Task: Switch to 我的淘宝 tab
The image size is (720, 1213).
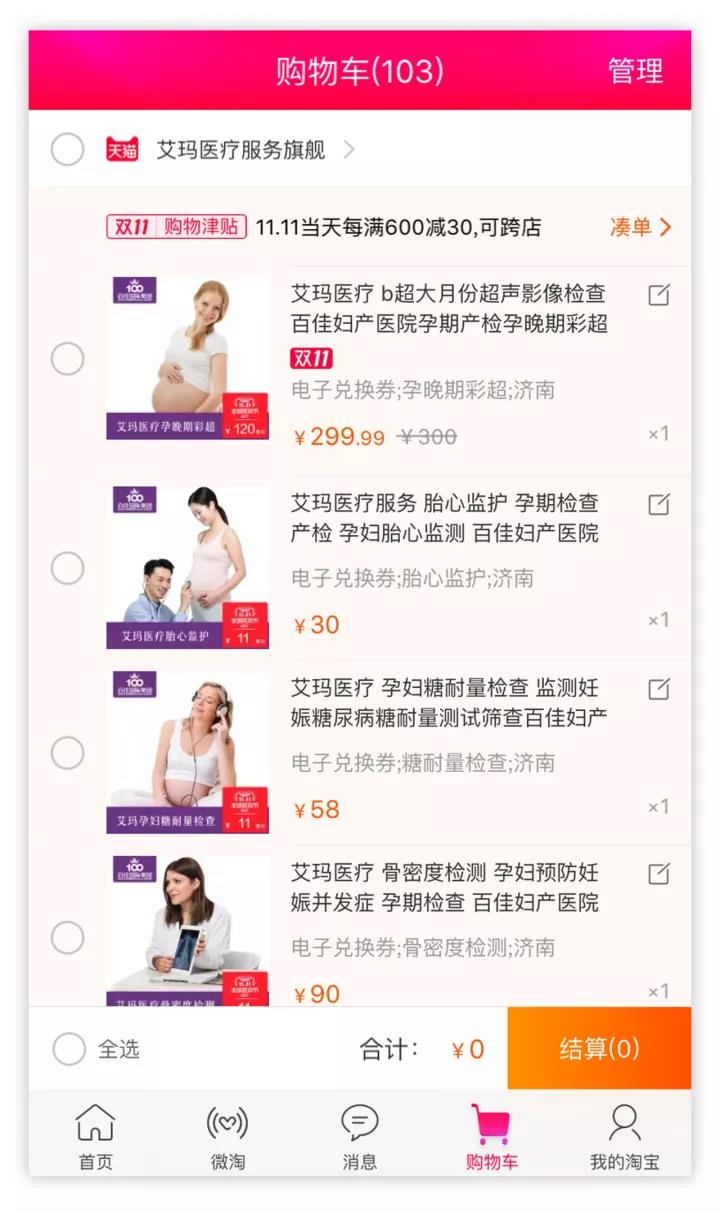Action: [625, 1137]
